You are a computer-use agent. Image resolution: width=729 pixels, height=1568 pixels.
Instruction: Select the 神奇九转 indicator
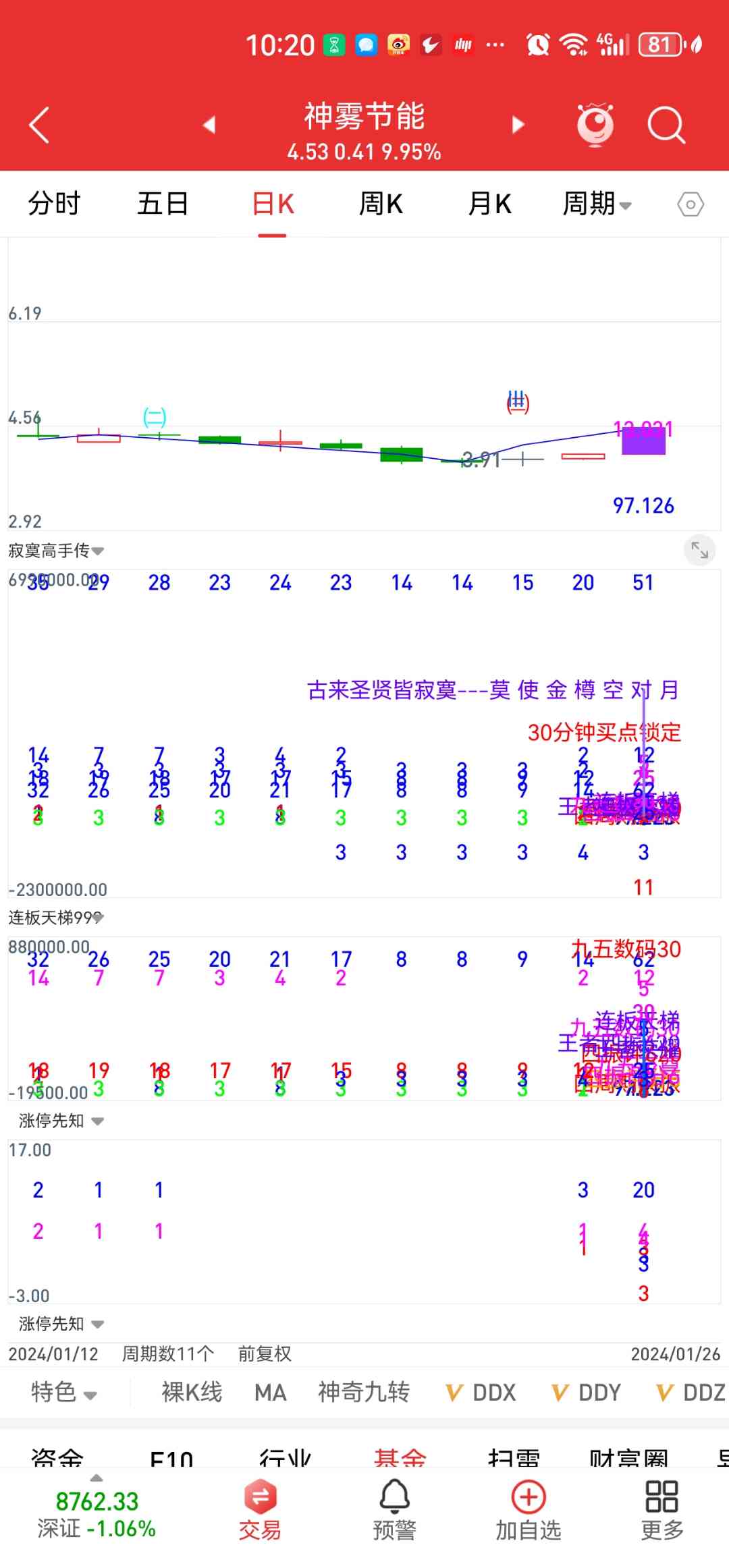364,1392
